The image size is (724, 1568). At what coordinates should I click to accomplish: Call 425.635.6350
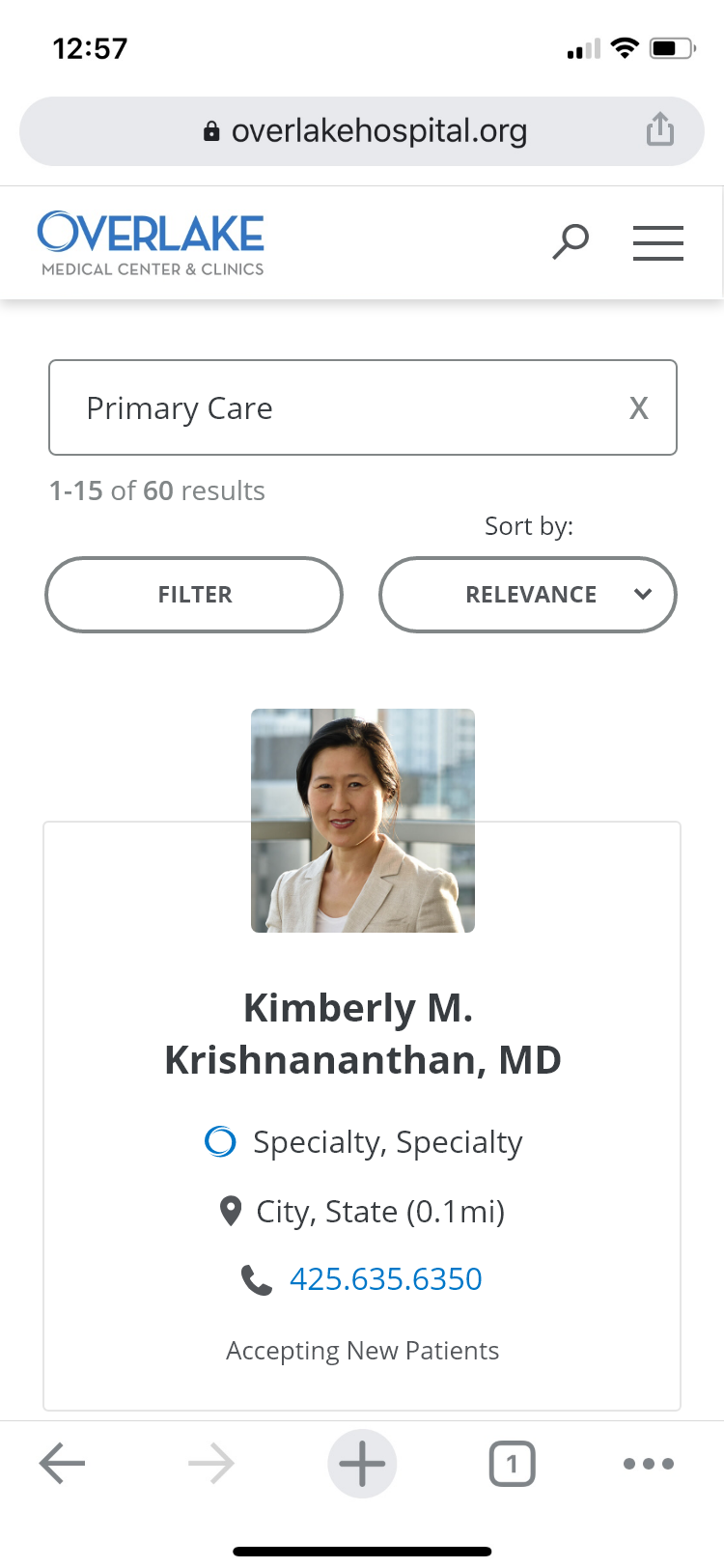[x=385, y=1279]
